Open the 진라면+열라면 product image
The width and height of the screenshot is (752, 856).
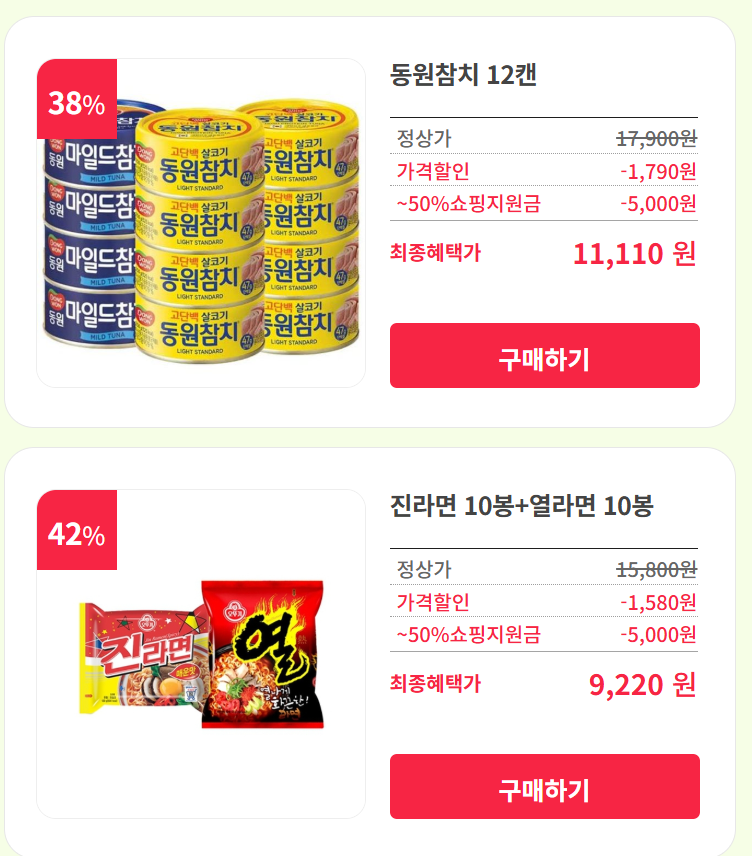(201, 654)
